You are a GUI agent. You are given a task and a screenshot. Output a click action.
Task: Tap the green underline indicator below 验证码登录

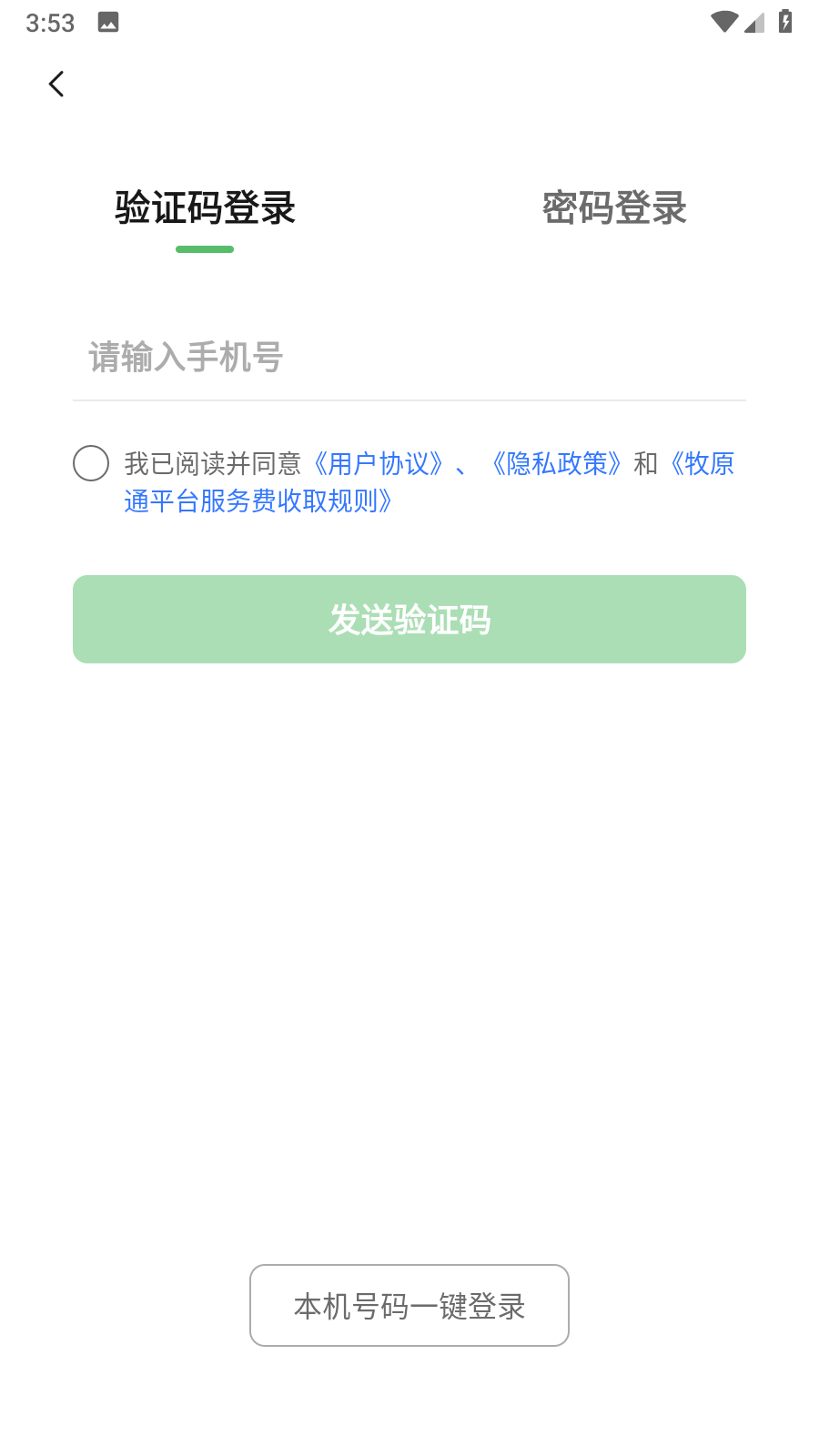204,248
